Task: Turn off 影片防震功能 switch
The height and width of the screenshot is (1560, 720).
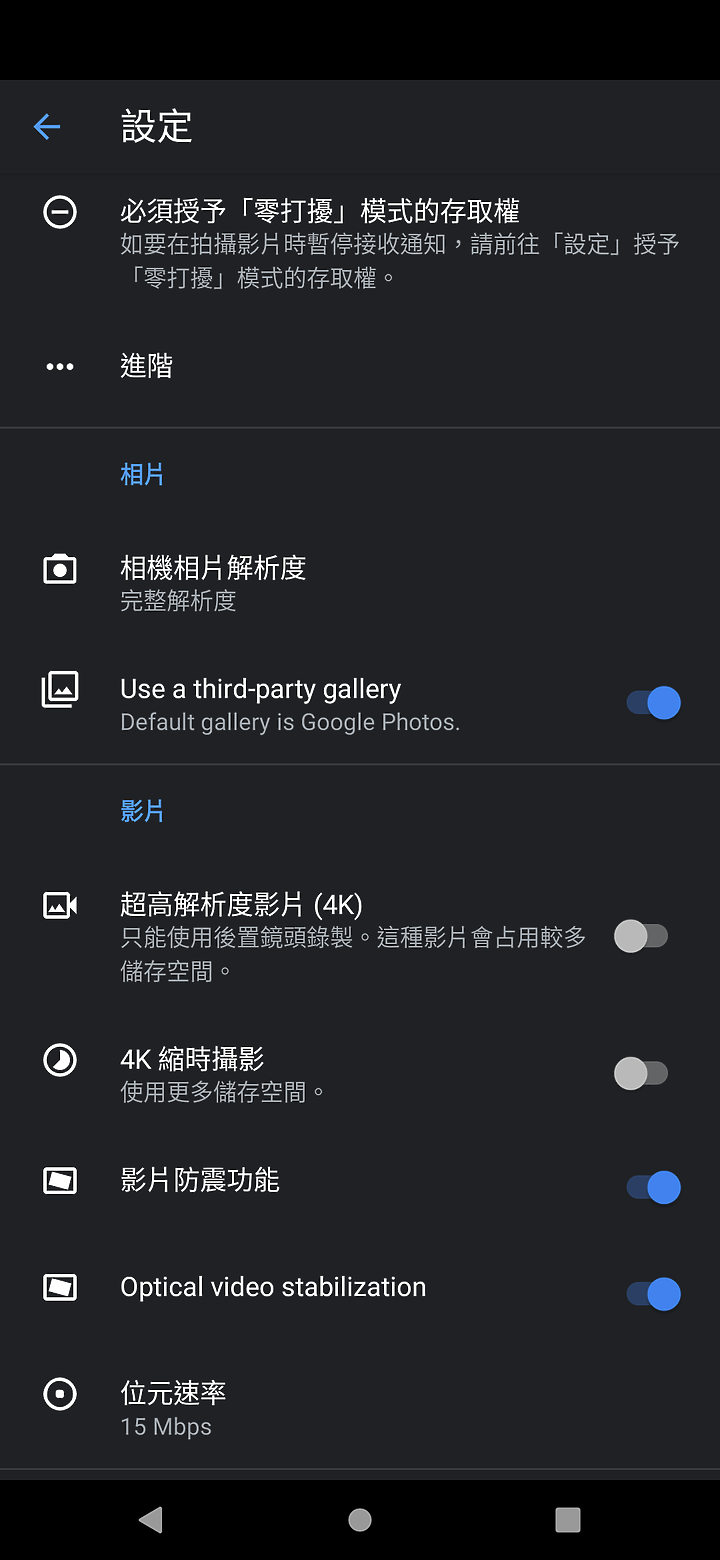Action: 653,1187
